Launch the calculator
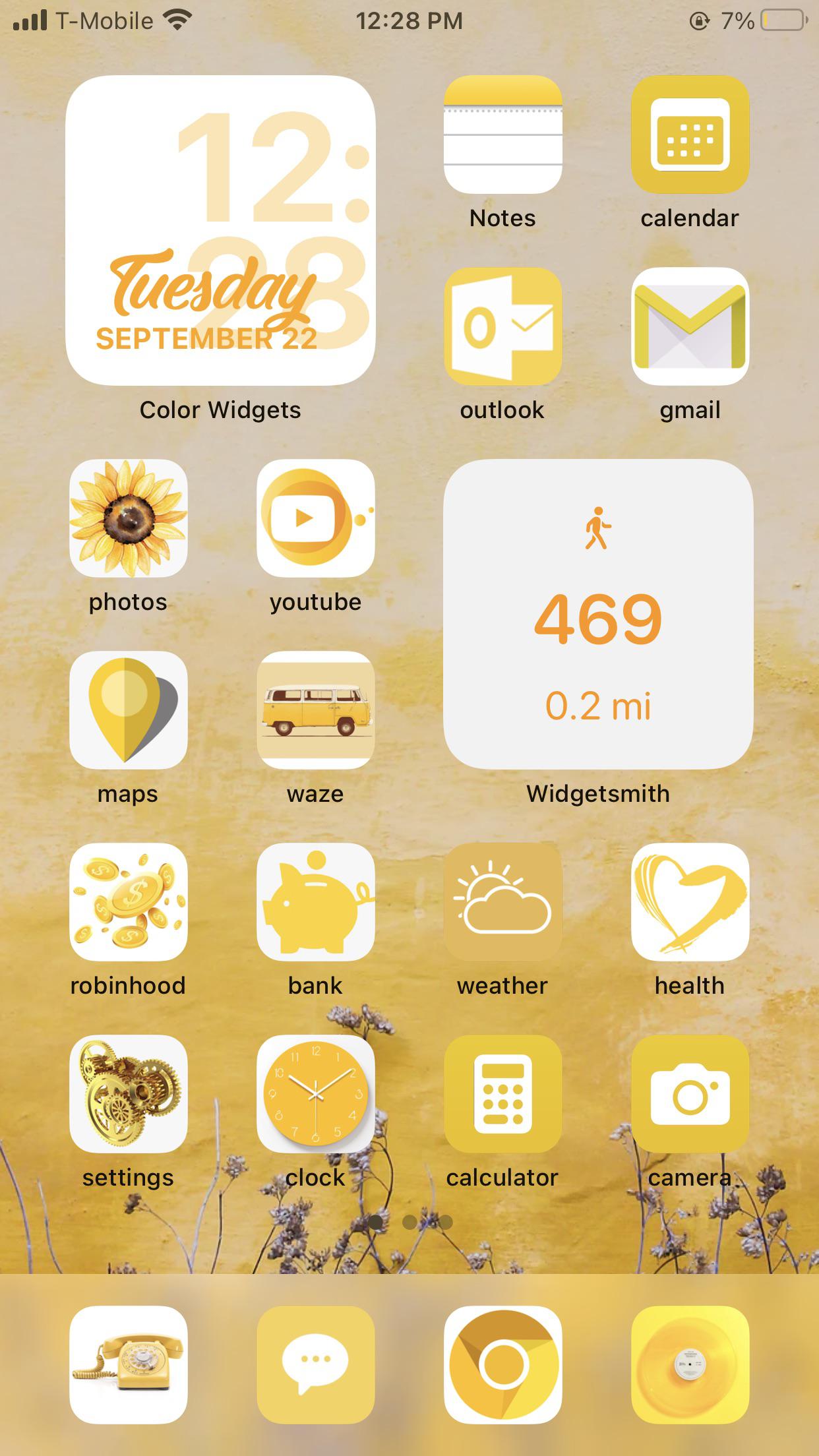This screenshot has width=819, height=1456. pyautogui.click(x=501, y=1096)
